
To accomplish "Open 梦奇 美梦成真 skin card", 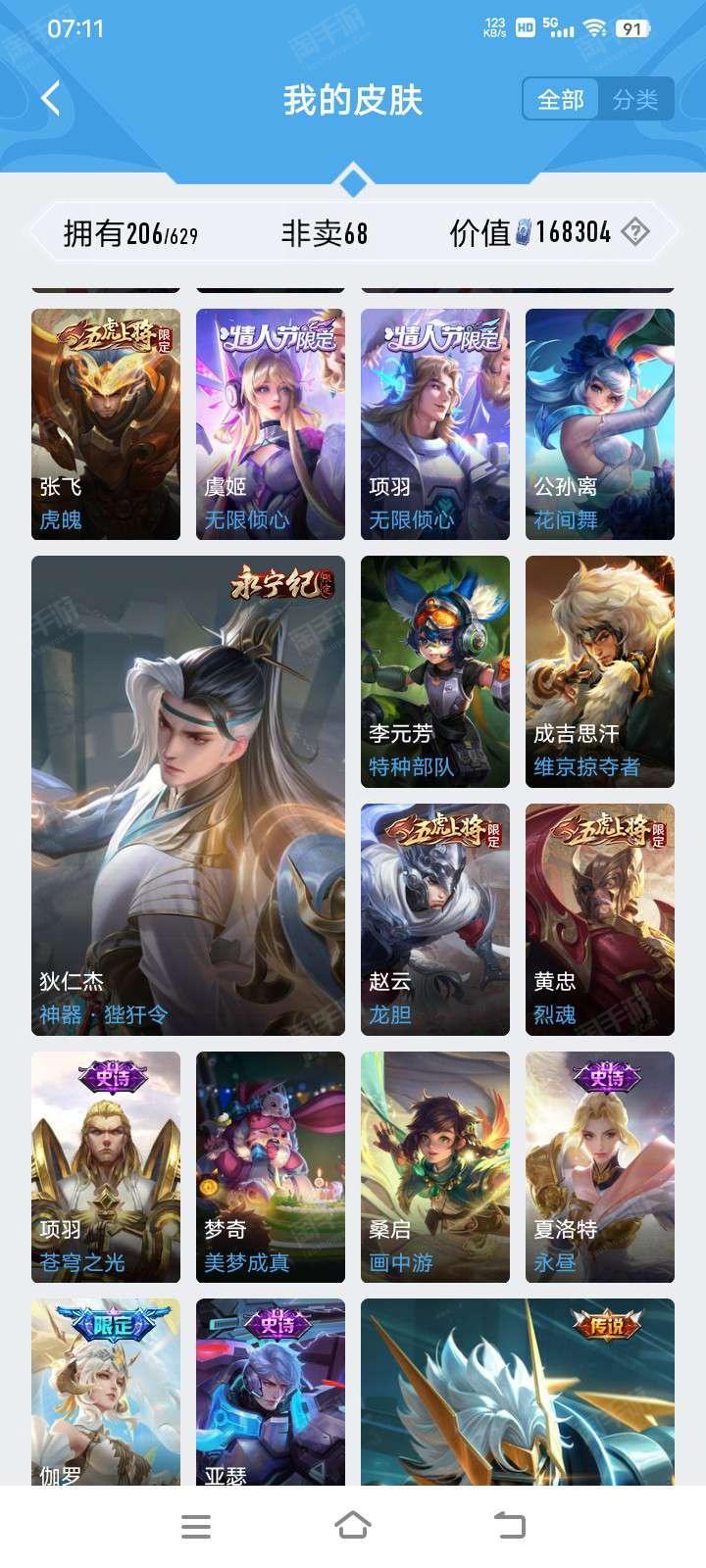I will point(271,1166).
